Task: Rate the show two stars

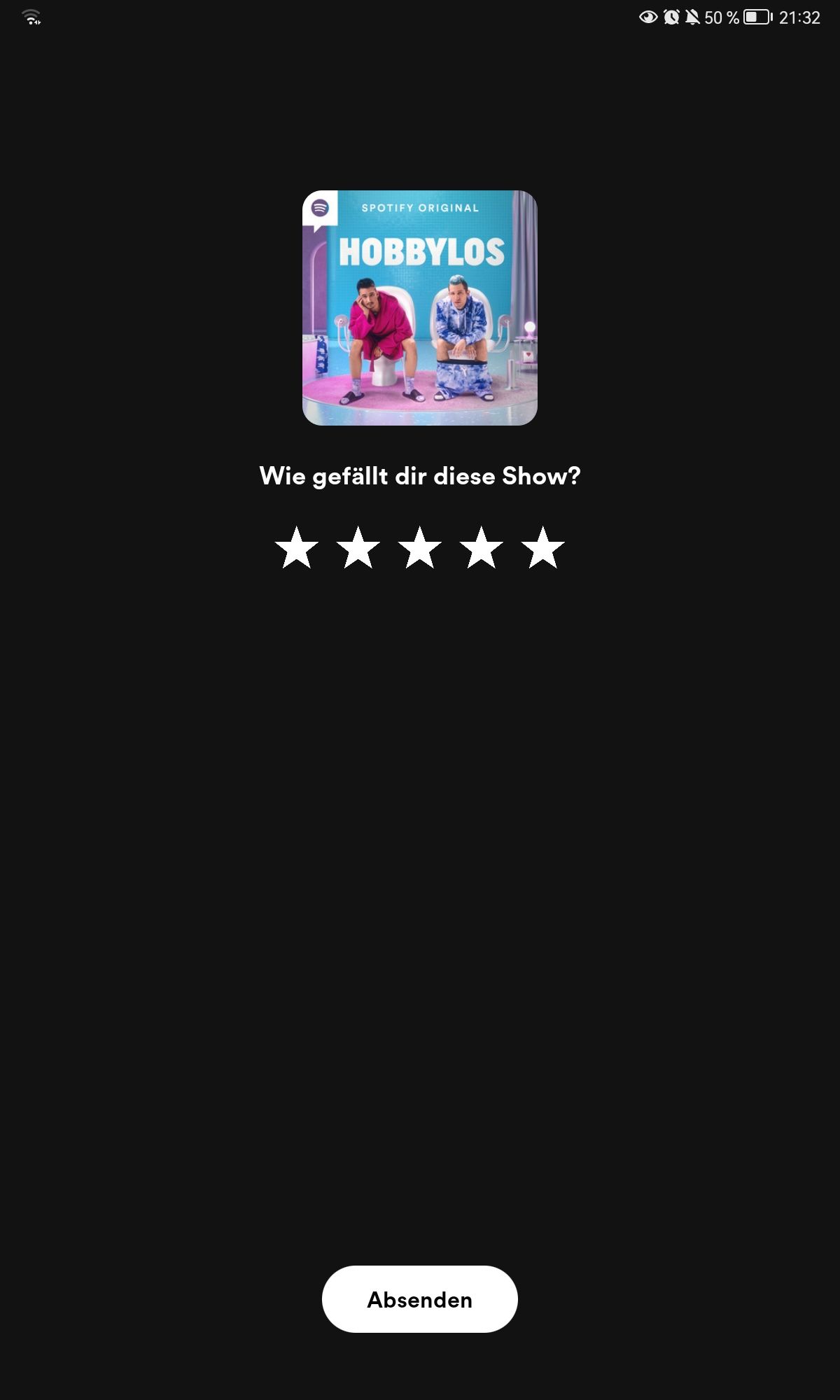Action: 358,548
